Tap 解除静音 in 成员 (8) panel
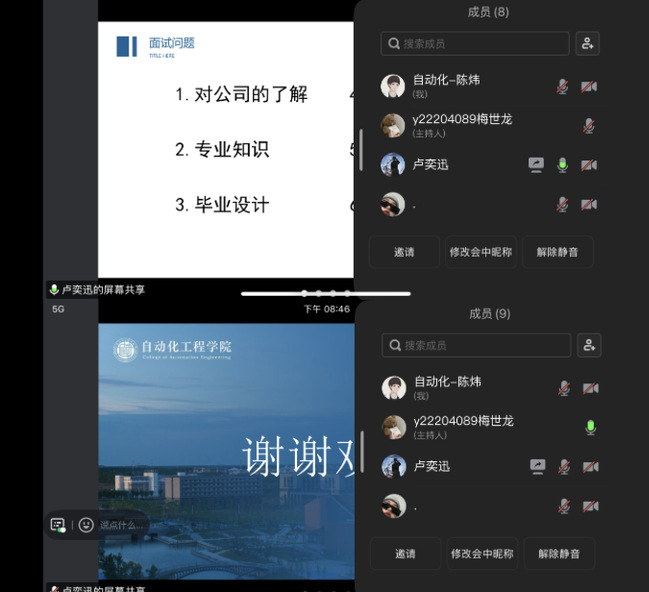 [x=558, y=252]
